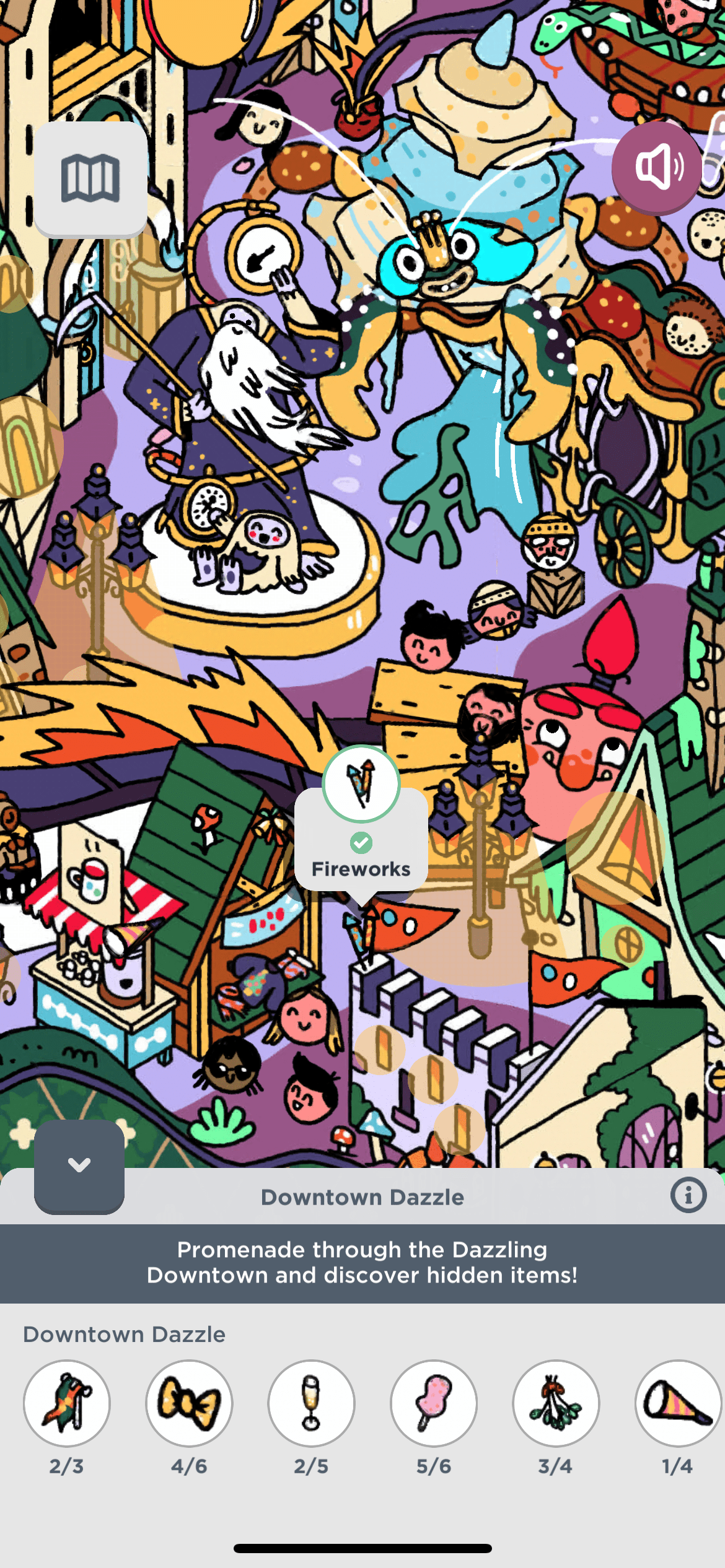Screen dimensions: 725x1568
Task: Select the jester hat item showing 2/3
Action: click(x=67, y=1403)
